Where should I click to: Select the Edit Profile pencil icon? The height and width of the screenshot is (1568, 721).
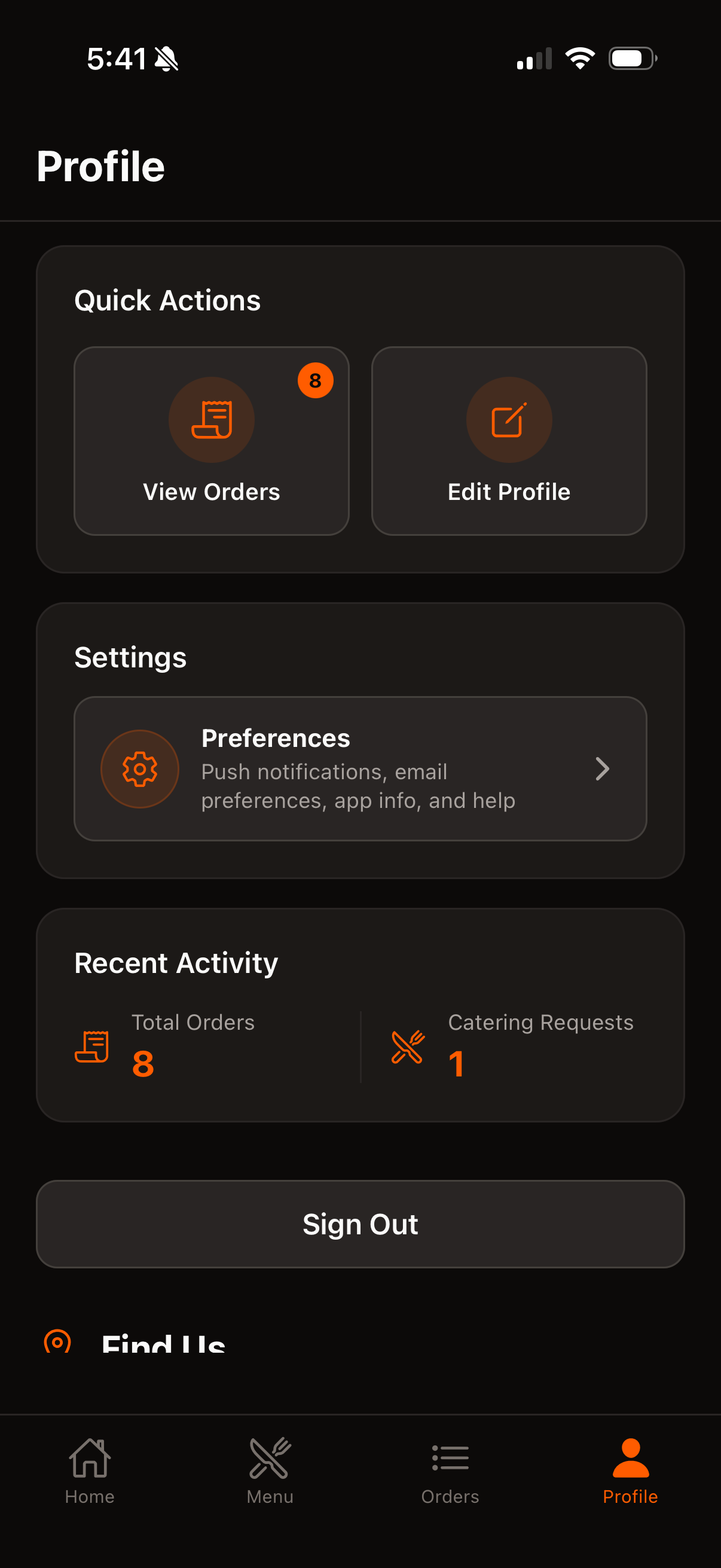(x=509, y=419)
